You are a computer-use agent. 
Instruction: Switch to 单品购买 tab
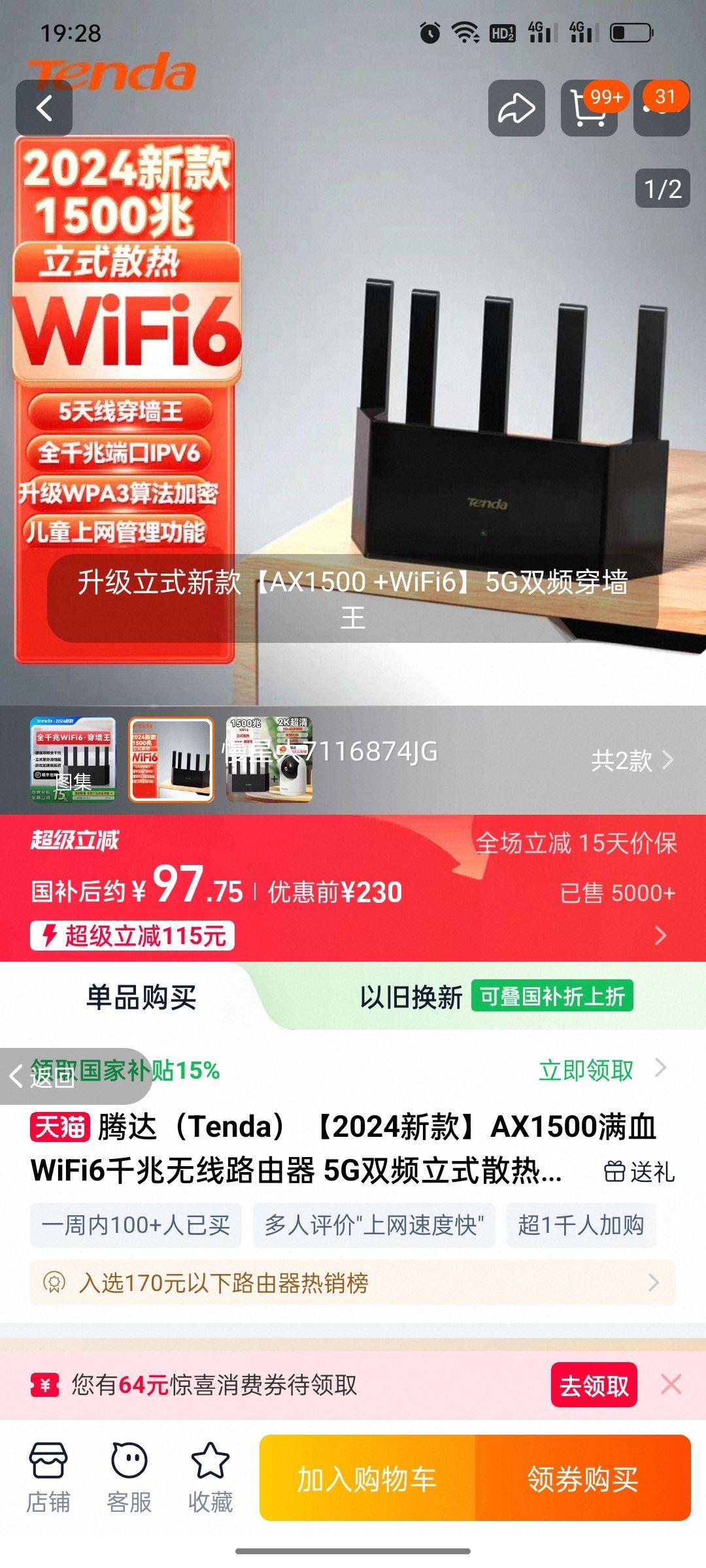pos(141,998)
